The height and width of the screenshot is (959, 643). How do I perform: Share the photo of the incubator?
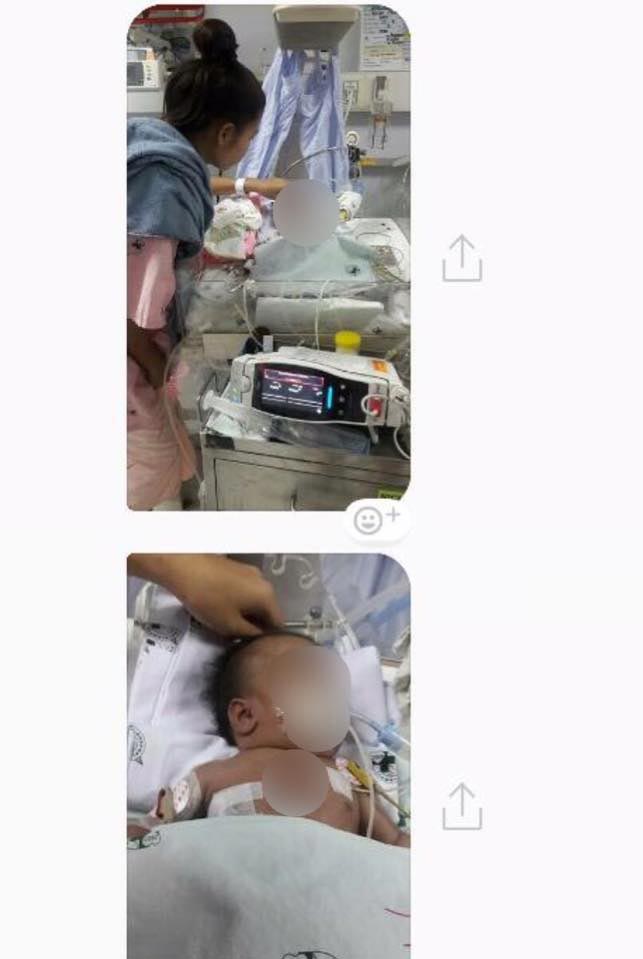coord(462,258)
